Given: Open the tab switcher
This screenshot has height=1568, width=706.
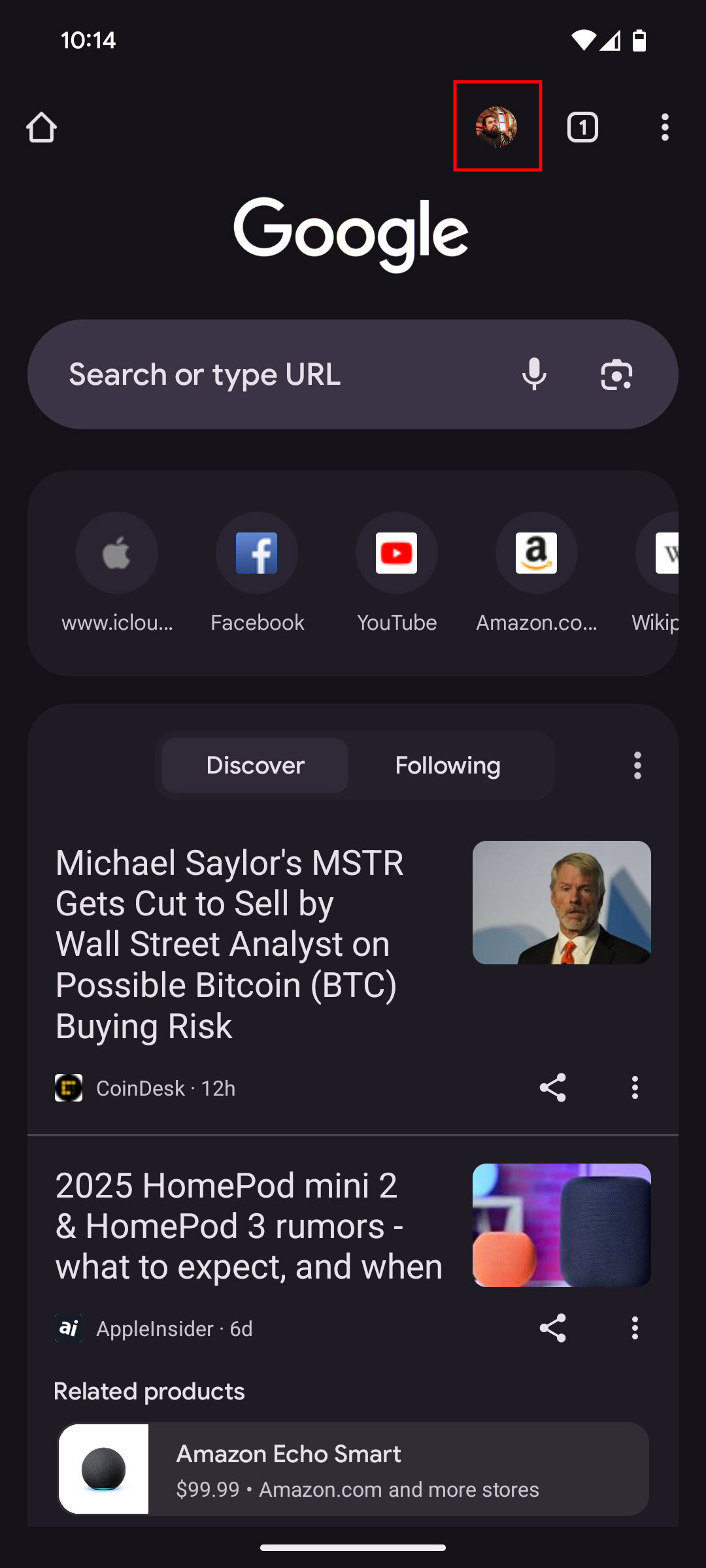Looking at the screenshot, I should coord(582,127).
